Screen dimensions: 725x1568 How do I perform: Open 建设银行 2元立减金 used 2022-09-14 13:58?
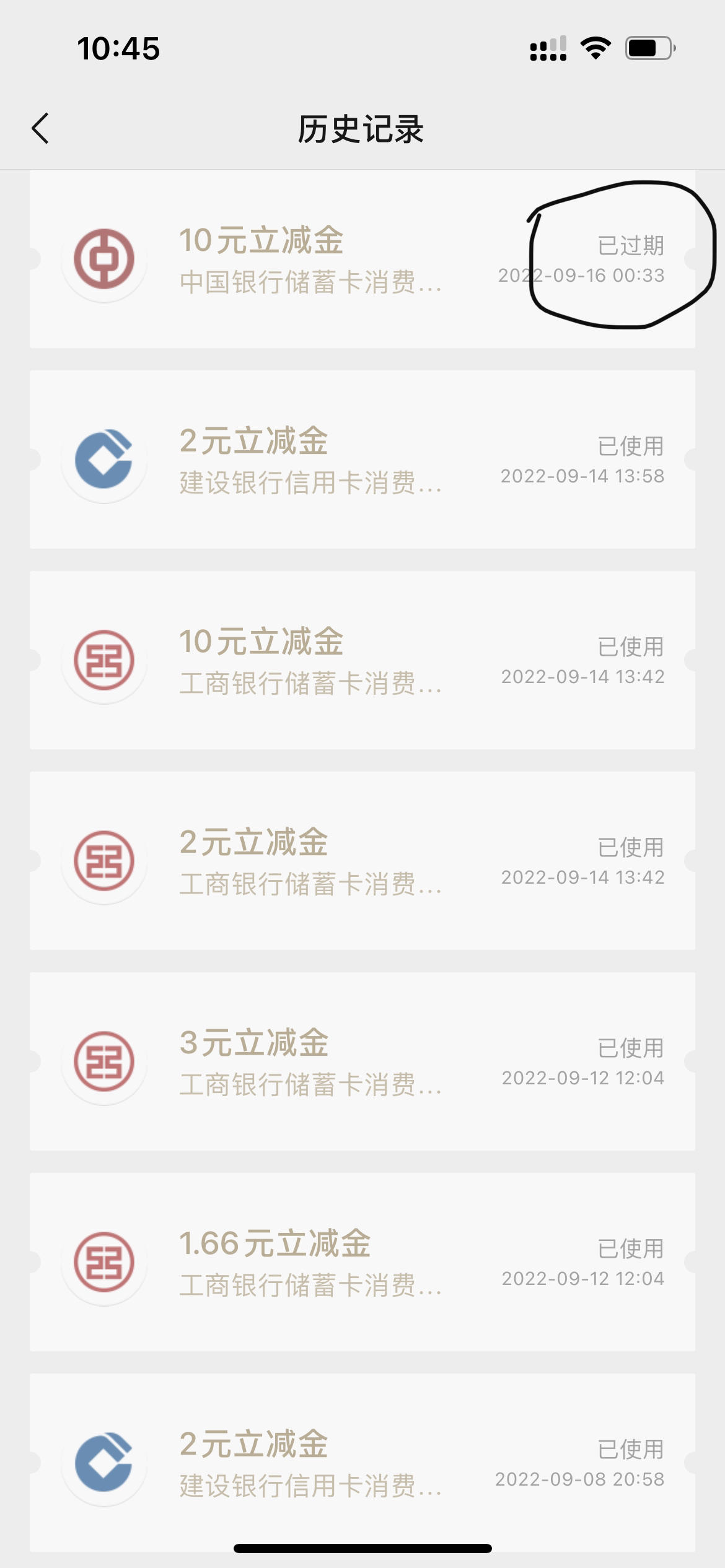pyautogui.click(x=362, y=460)
